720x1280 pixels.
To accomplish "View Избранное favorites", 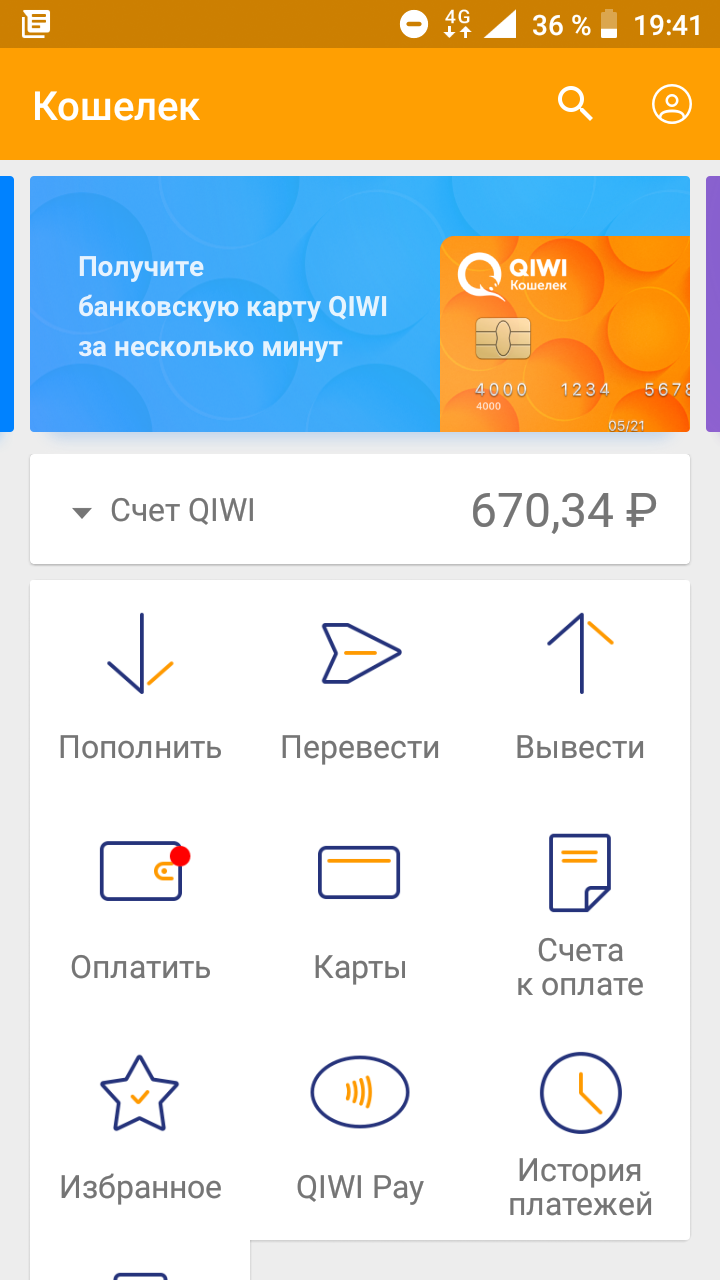I will pos(140,1130).
